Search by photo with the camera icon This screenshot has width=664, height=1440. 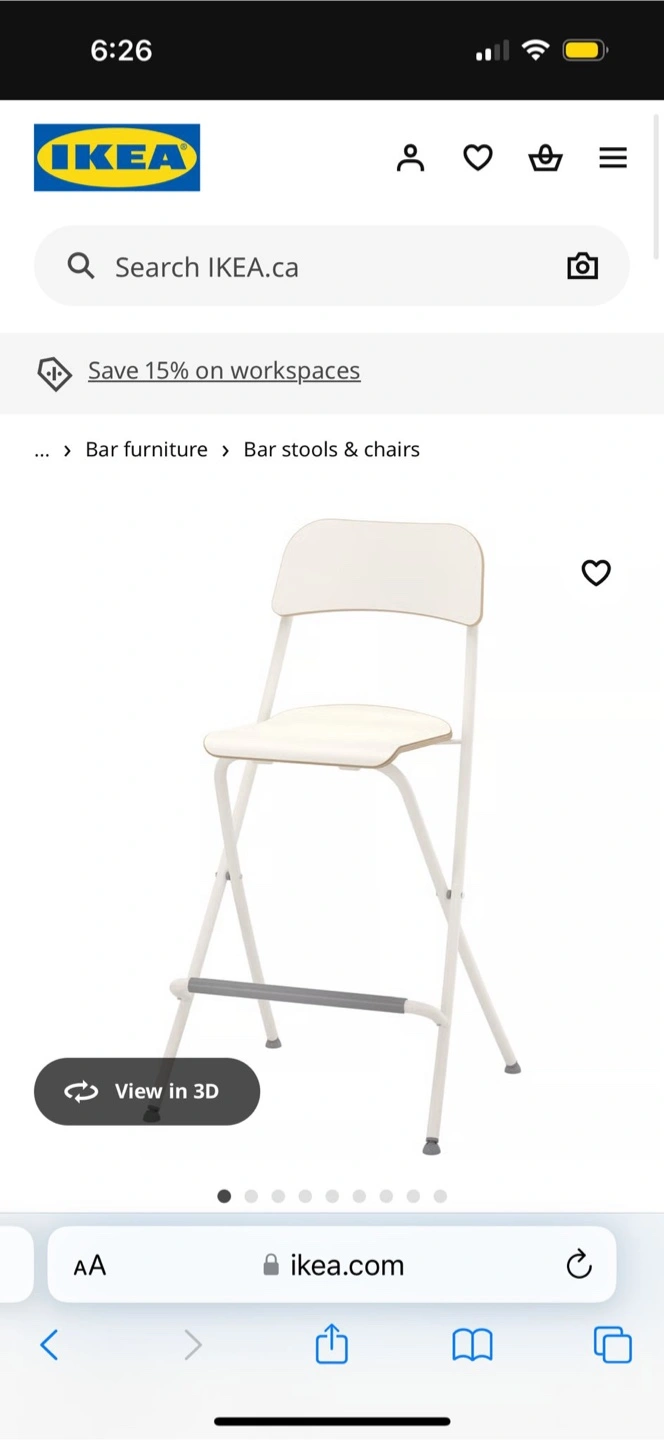pyautogui.click(x=582, y=266)
